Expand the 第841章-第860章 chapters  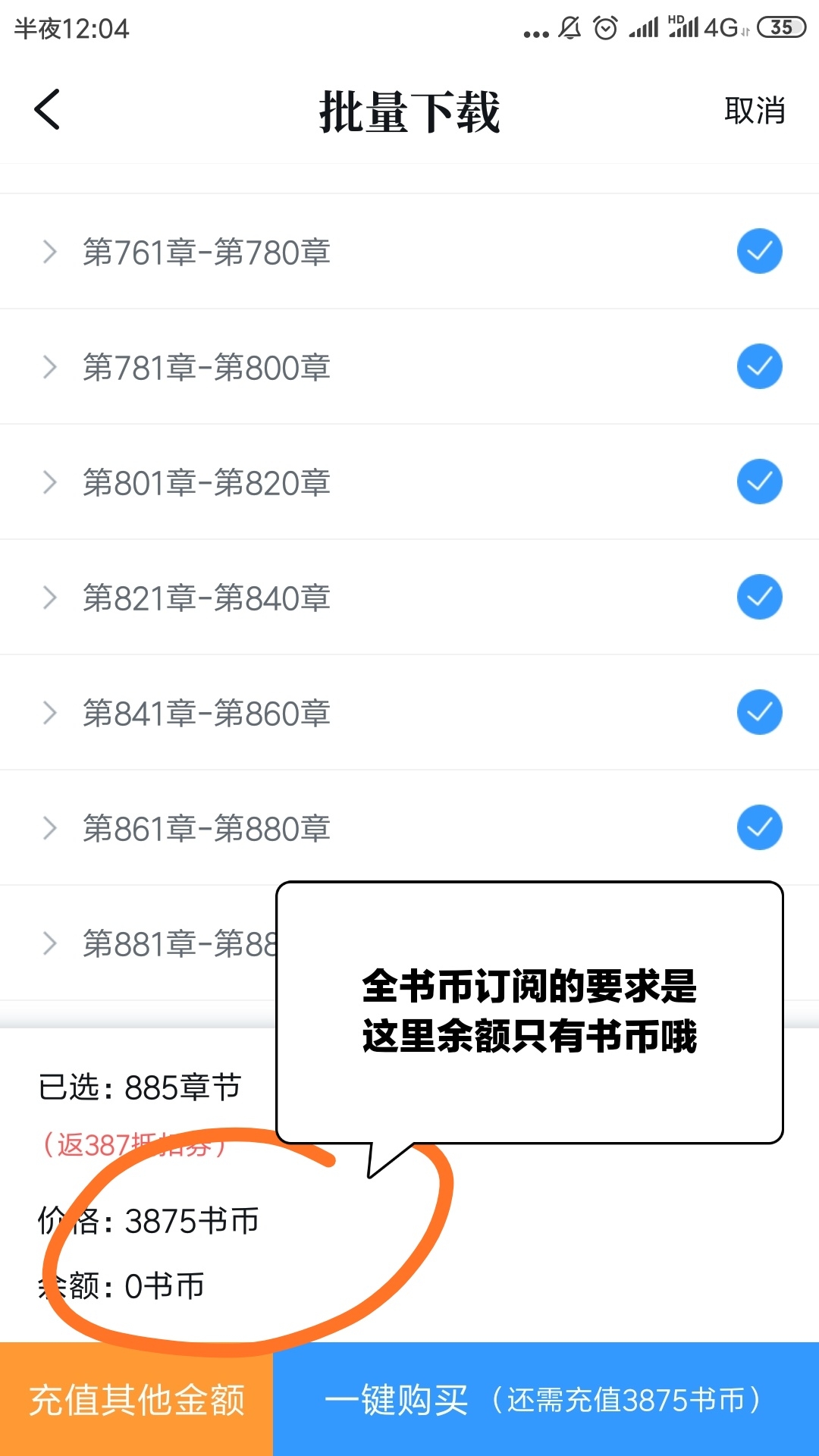click(x=50, y=713)
